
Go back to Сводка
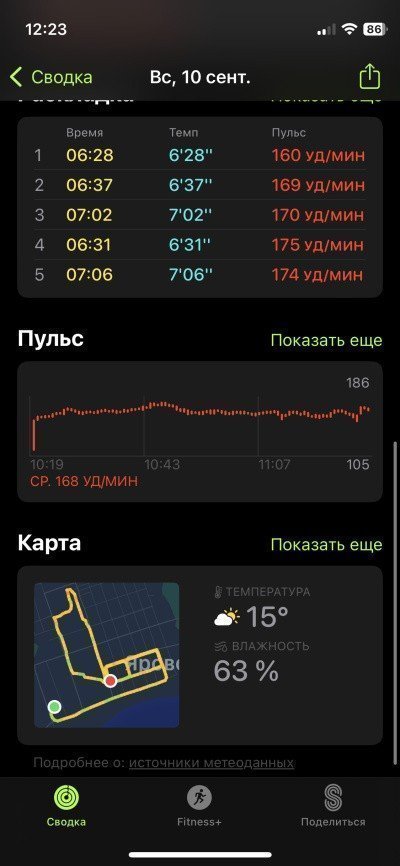51,77
